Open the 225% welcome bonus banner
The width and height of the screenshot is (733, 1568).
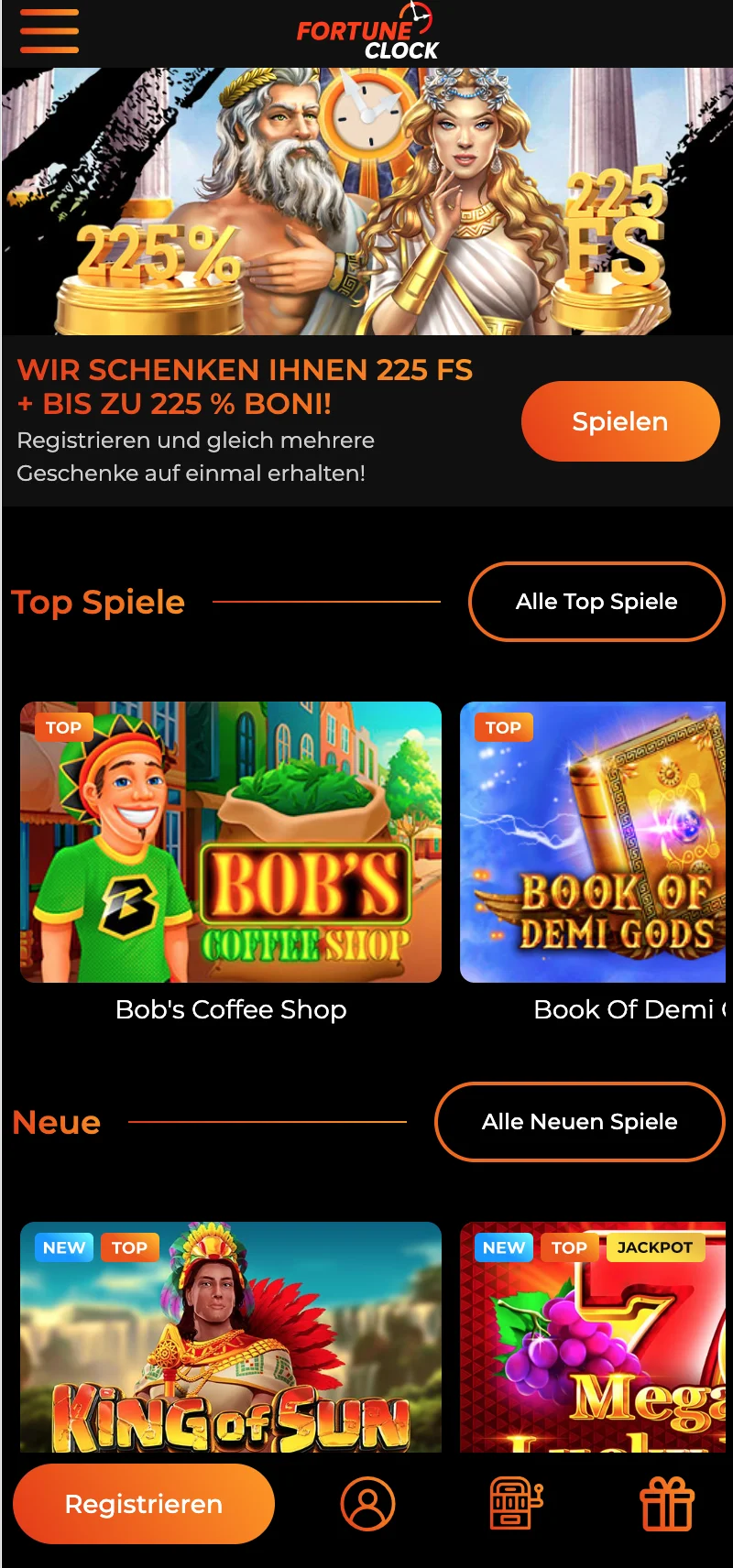click(x=366, y=201)
